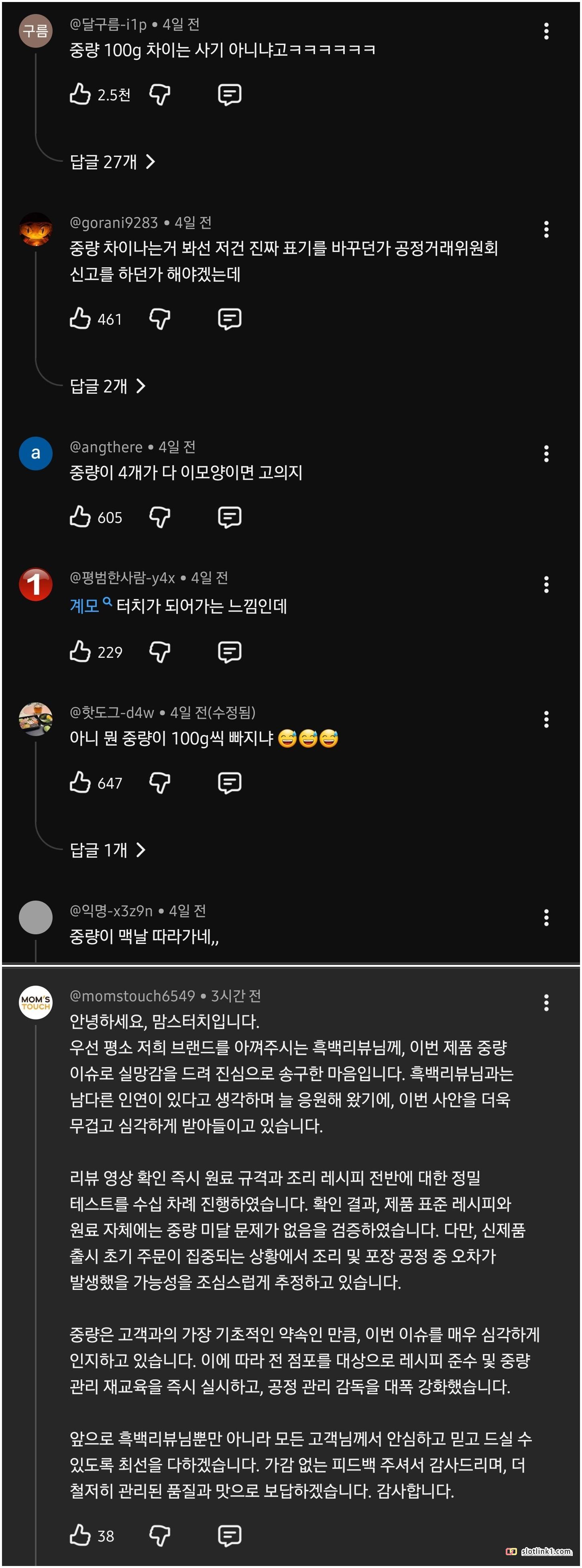Expand the 27 replies under @달구름-i1p
The image size is (582, 1568).
112,161
